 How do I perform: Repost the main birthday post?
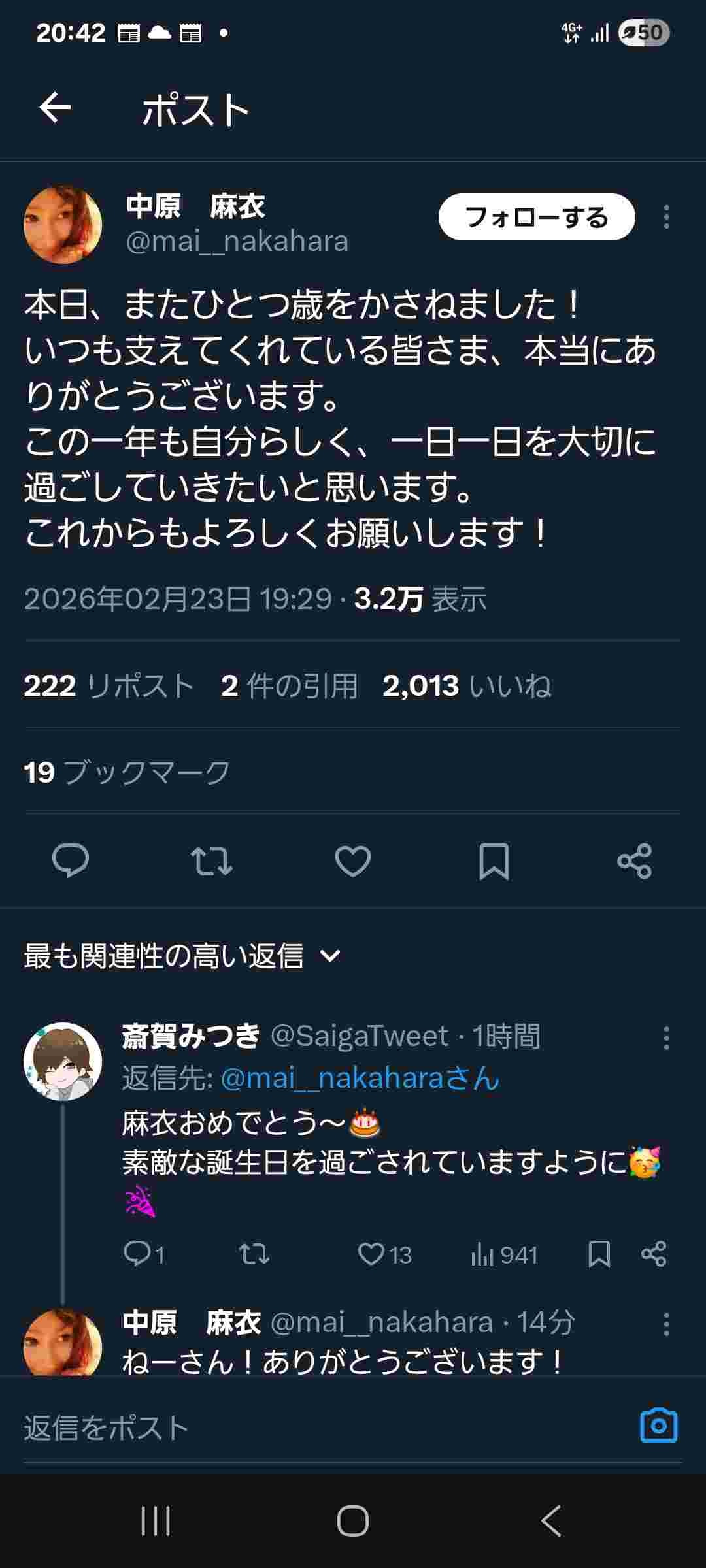coord(212,860)
